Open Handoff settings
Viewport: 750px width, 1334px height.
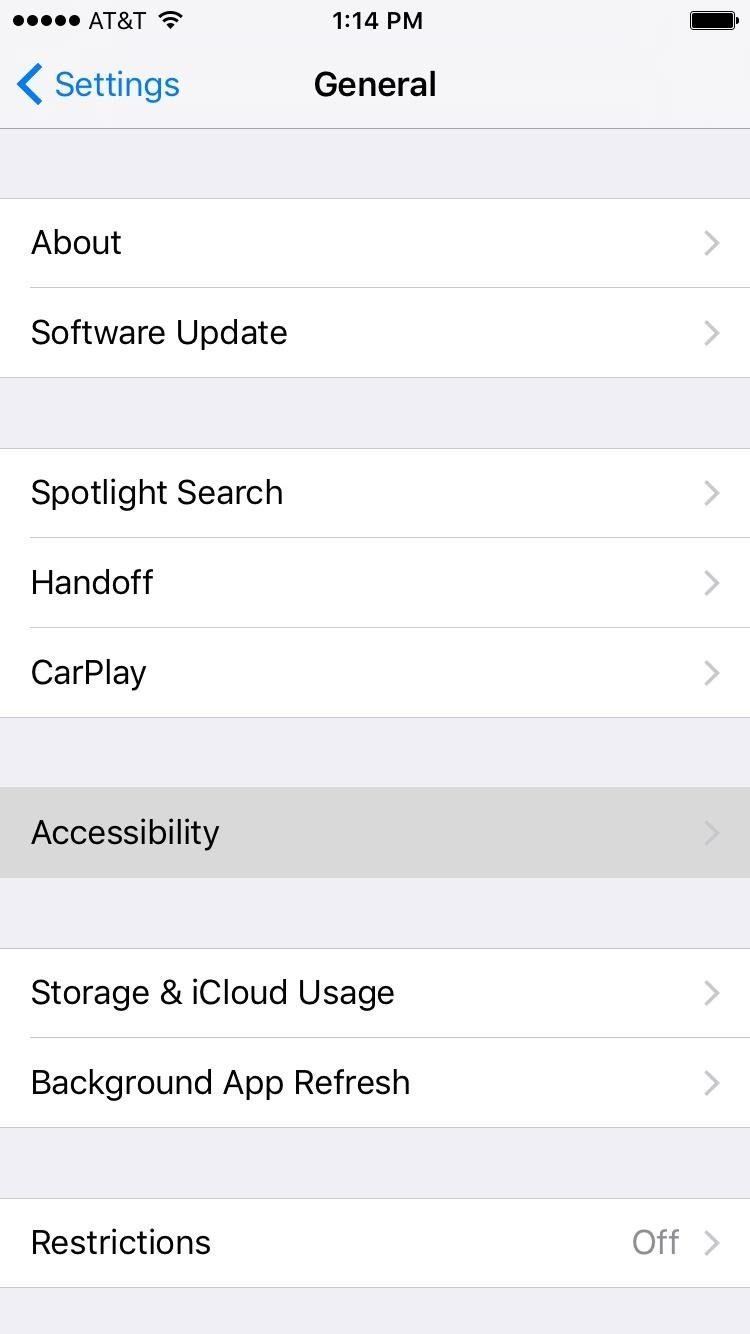(x=375, y=582)
